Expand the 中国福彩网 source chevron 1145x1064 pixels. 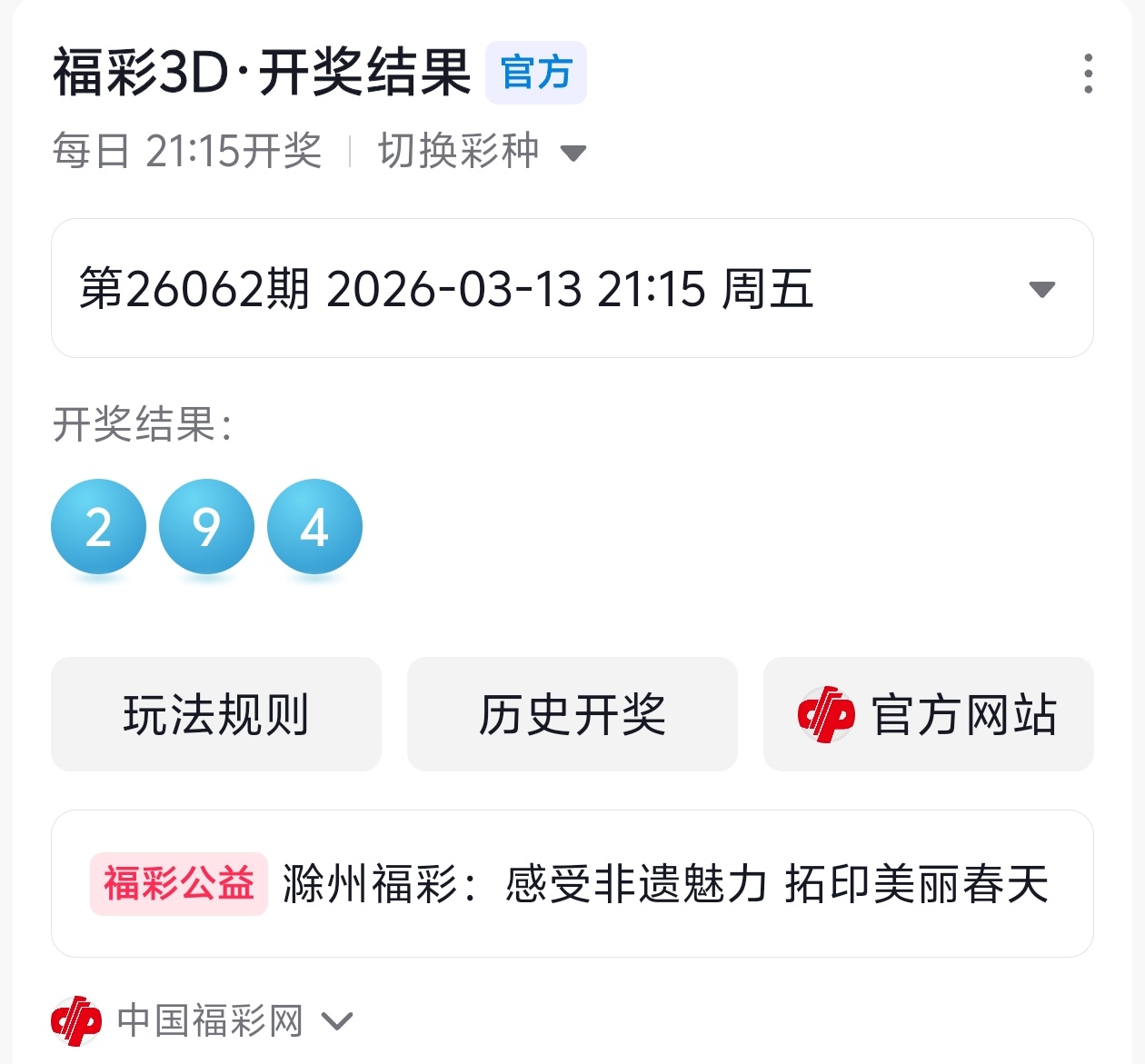pyautogui.click(x=337, y=1021)
